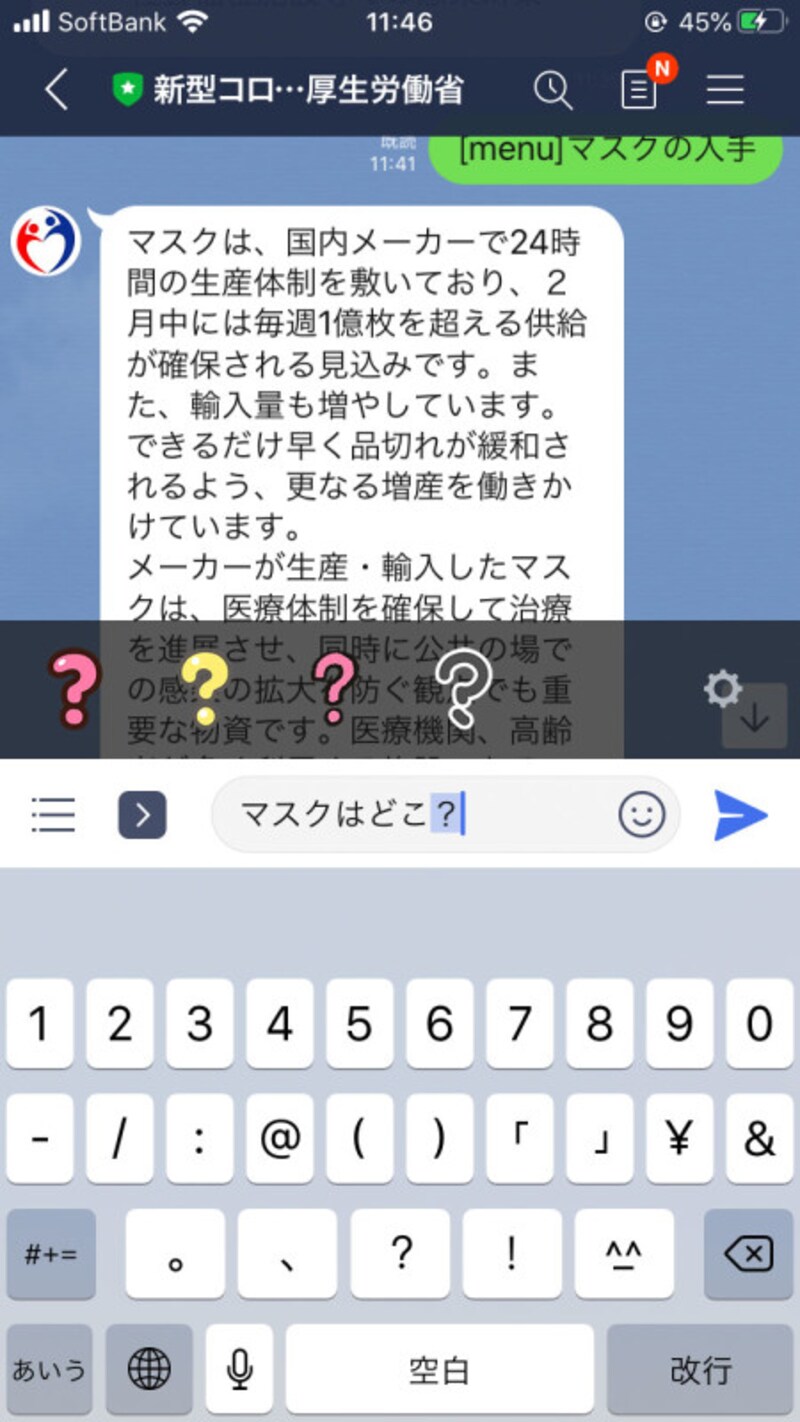The image size is (800, 1422).
Task: Pick the yellow question mark sticker suggestion
Action: point(205,689)
